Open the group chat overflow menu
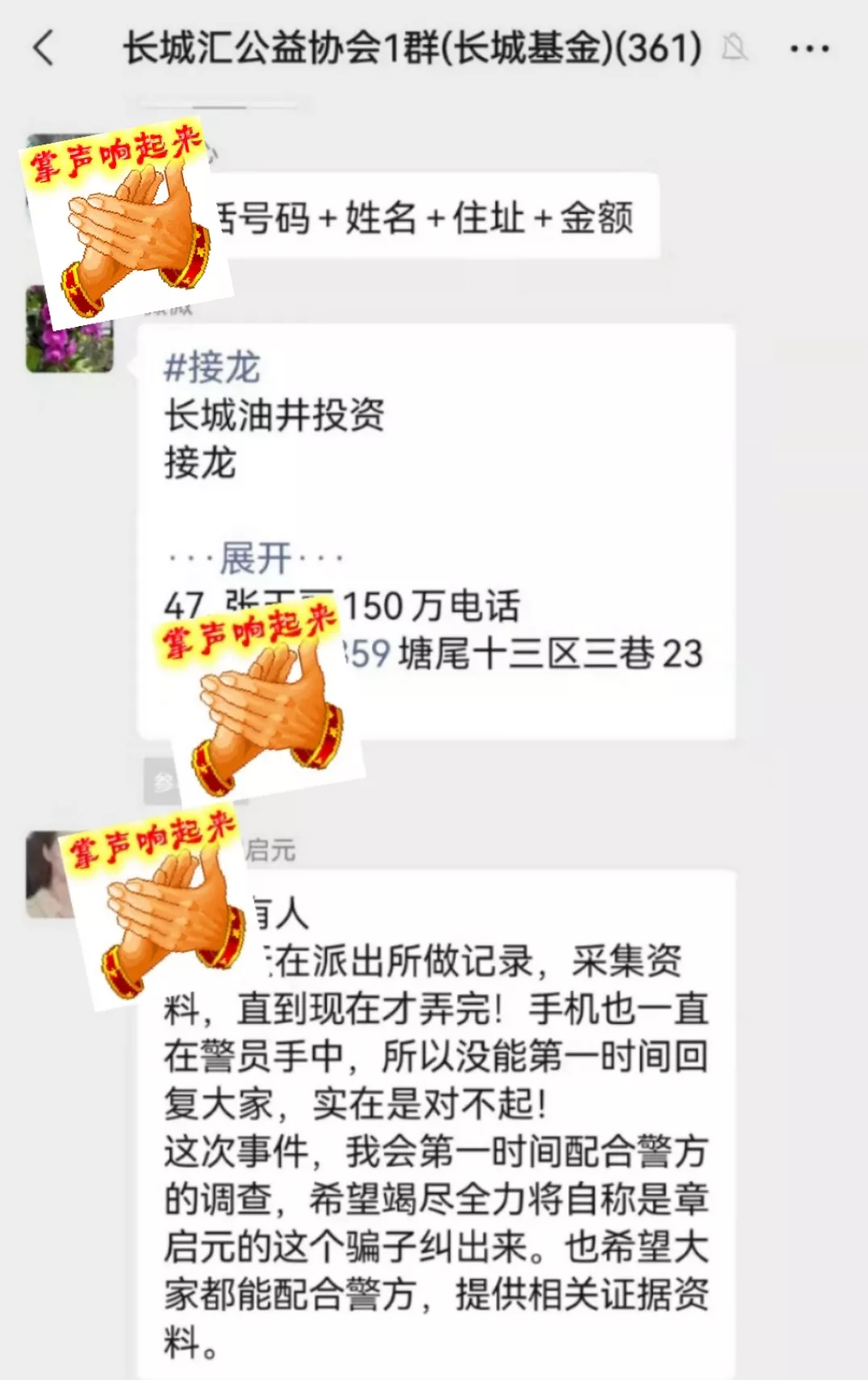This screenshot has width=868, height=1380. (x=809, y=49)
